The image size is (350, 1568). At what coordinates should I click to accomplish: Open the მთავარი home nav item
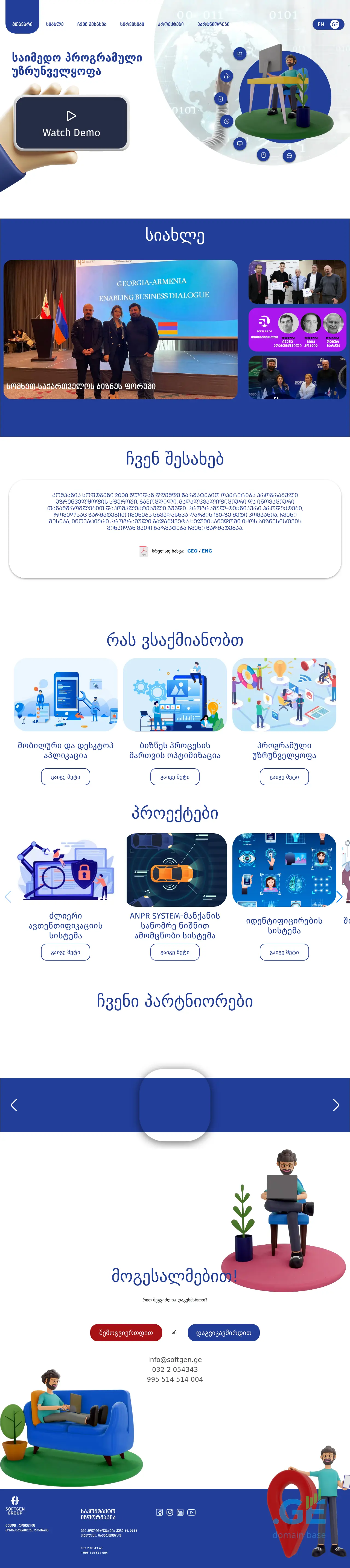(x=22, y=24)
